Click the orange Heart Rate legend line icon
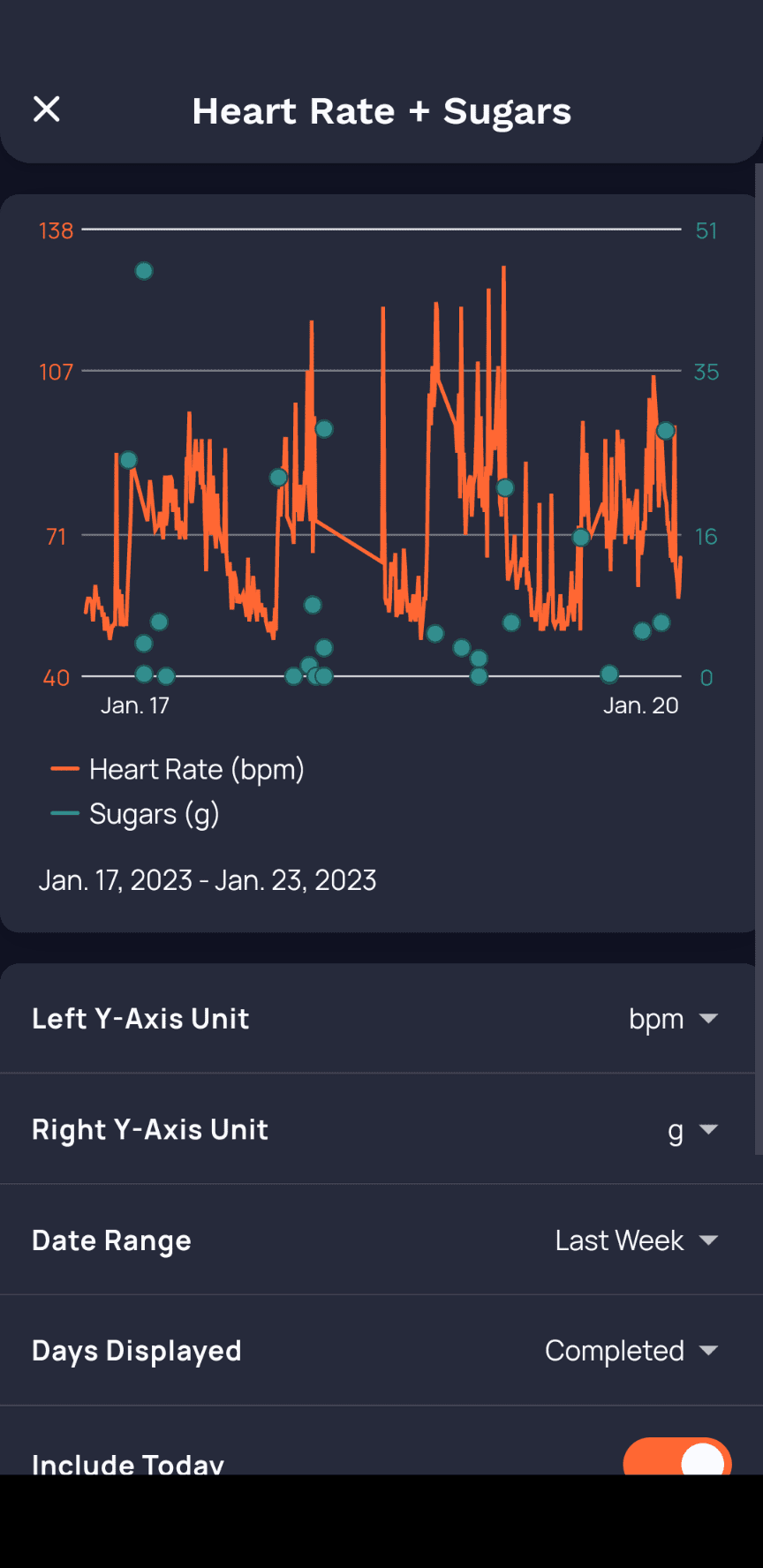 tap(64, 768)
